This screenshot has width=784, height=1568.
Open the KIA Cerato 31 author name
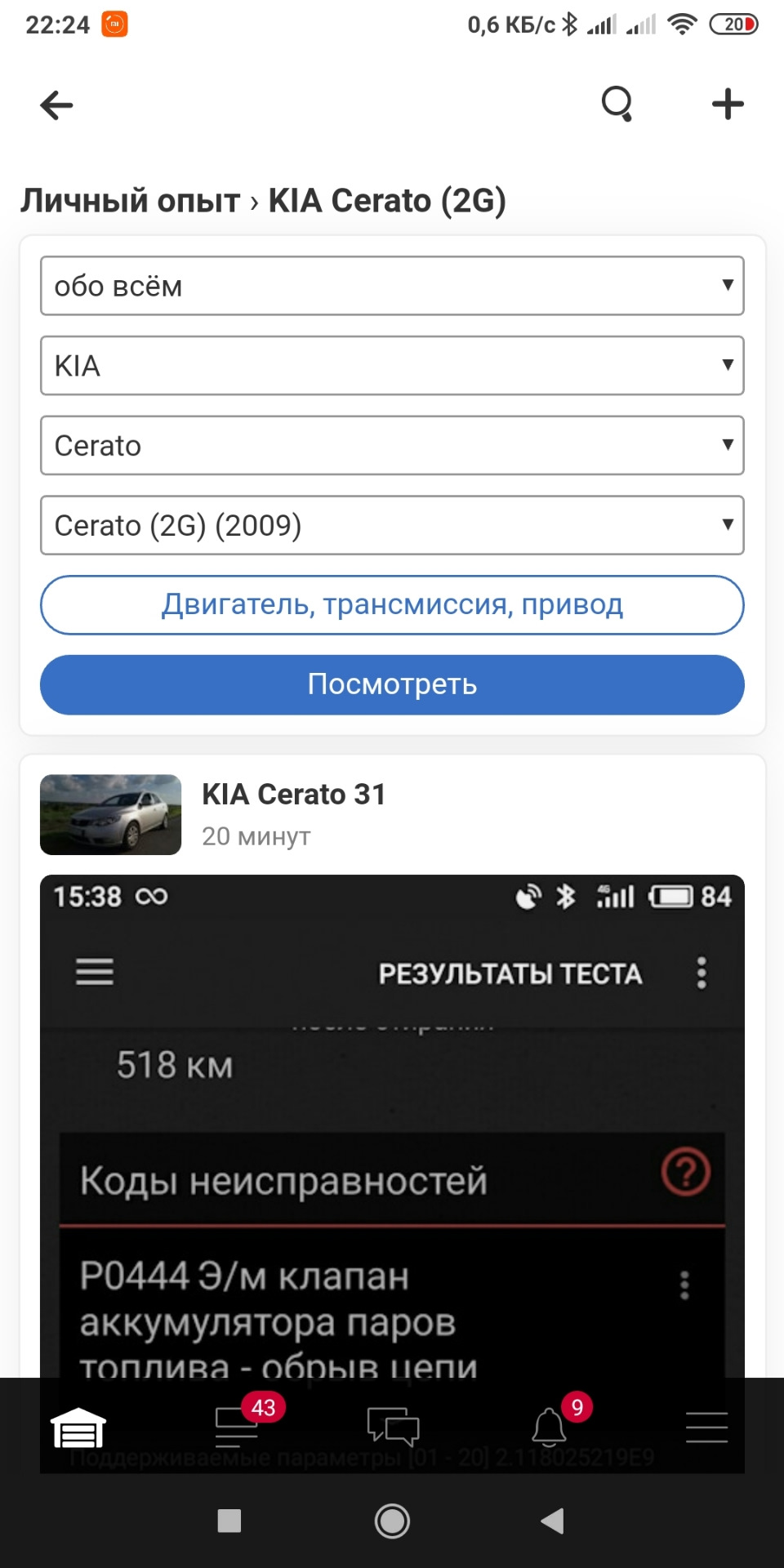294,793
